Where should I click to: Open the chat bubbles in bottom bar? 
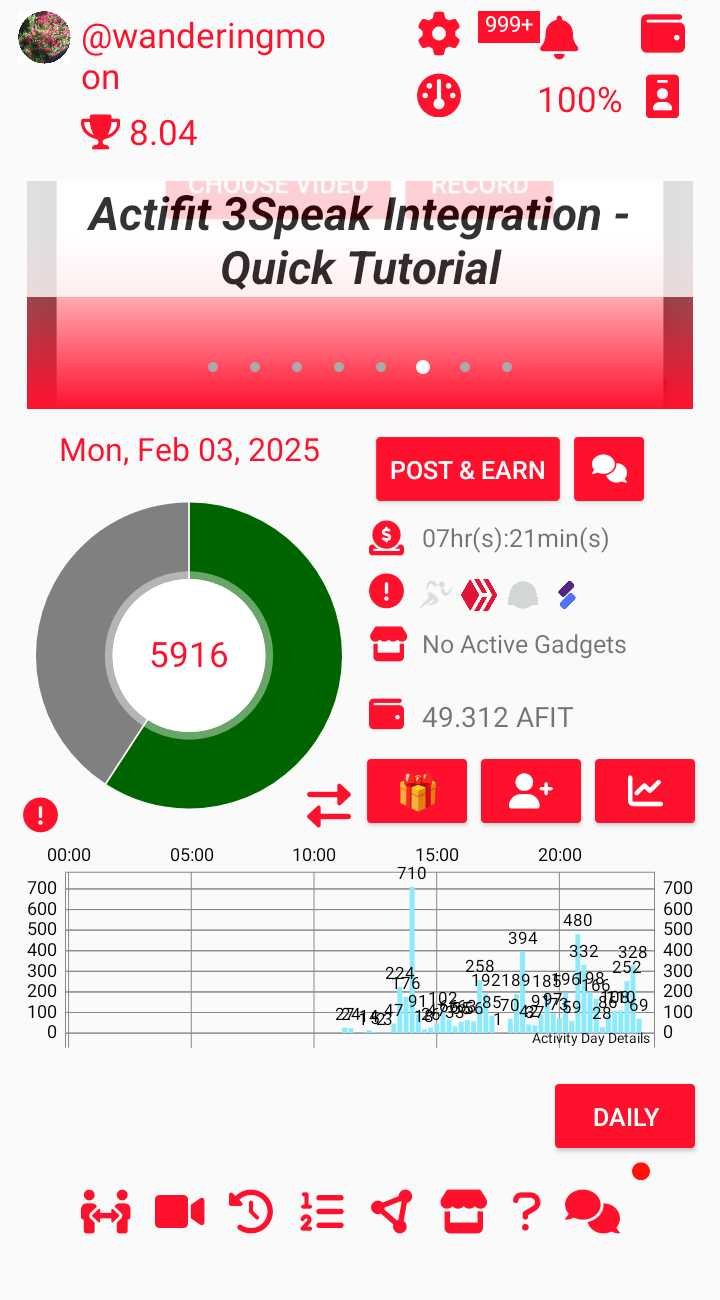[x=592, y=1212]
